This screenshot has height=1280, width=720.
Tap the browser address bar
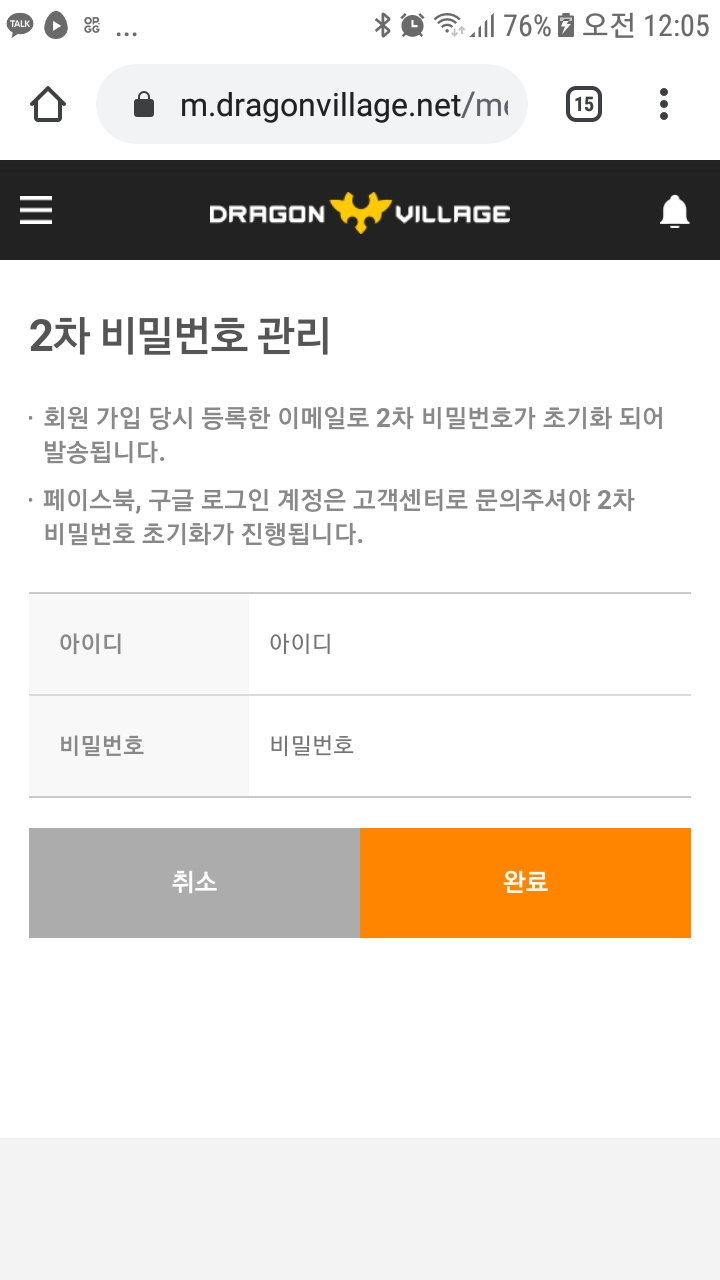pyautogui.click(x=330, y=104)
